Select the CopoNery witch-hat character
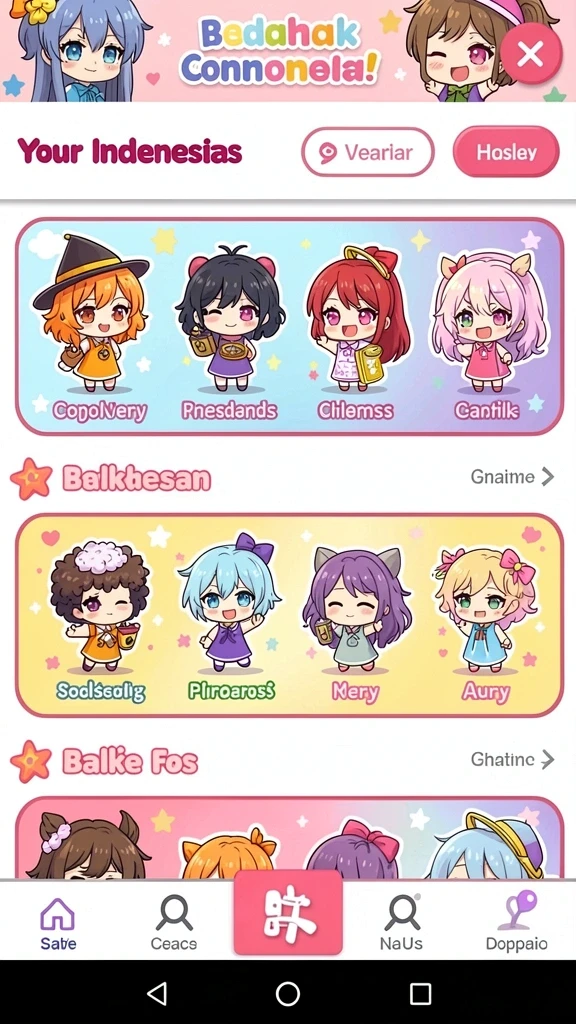The width and height of the screenshot is (576, 1024). pos(93,327)
